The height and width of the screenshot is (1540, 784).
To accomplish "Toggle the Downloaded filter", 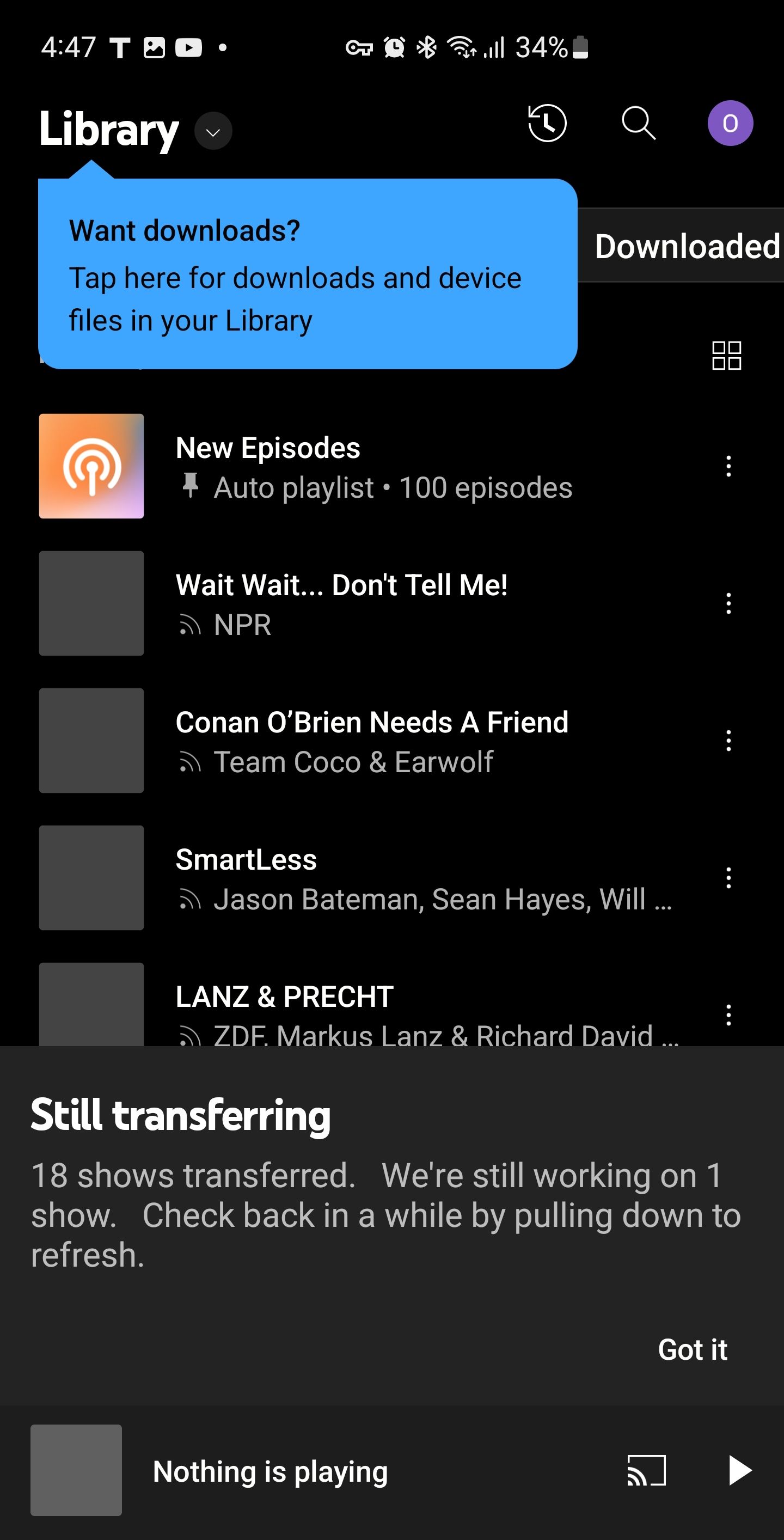I will (686, 246).
